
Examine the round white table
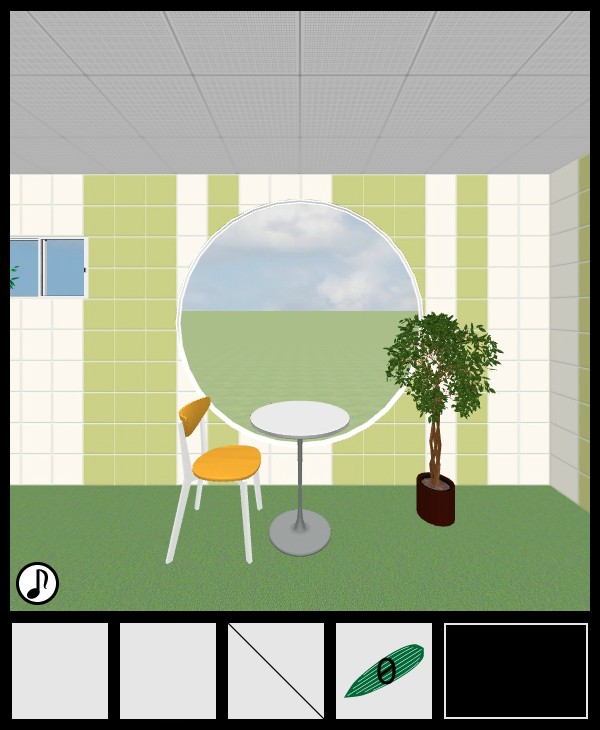click(300, 420)
